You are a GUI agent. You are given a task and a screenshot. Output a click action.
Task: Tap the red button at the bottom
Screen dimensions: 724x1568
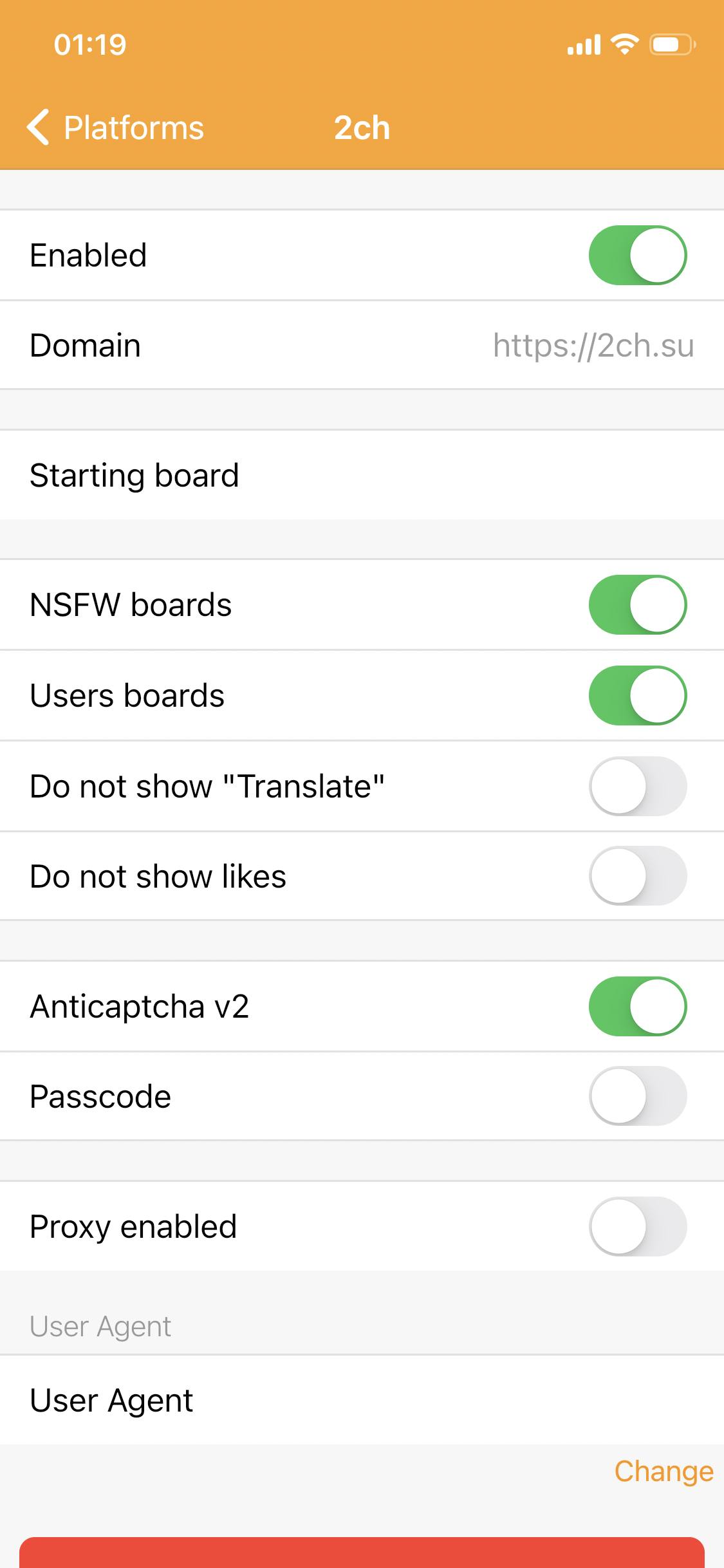(362, 1553)
